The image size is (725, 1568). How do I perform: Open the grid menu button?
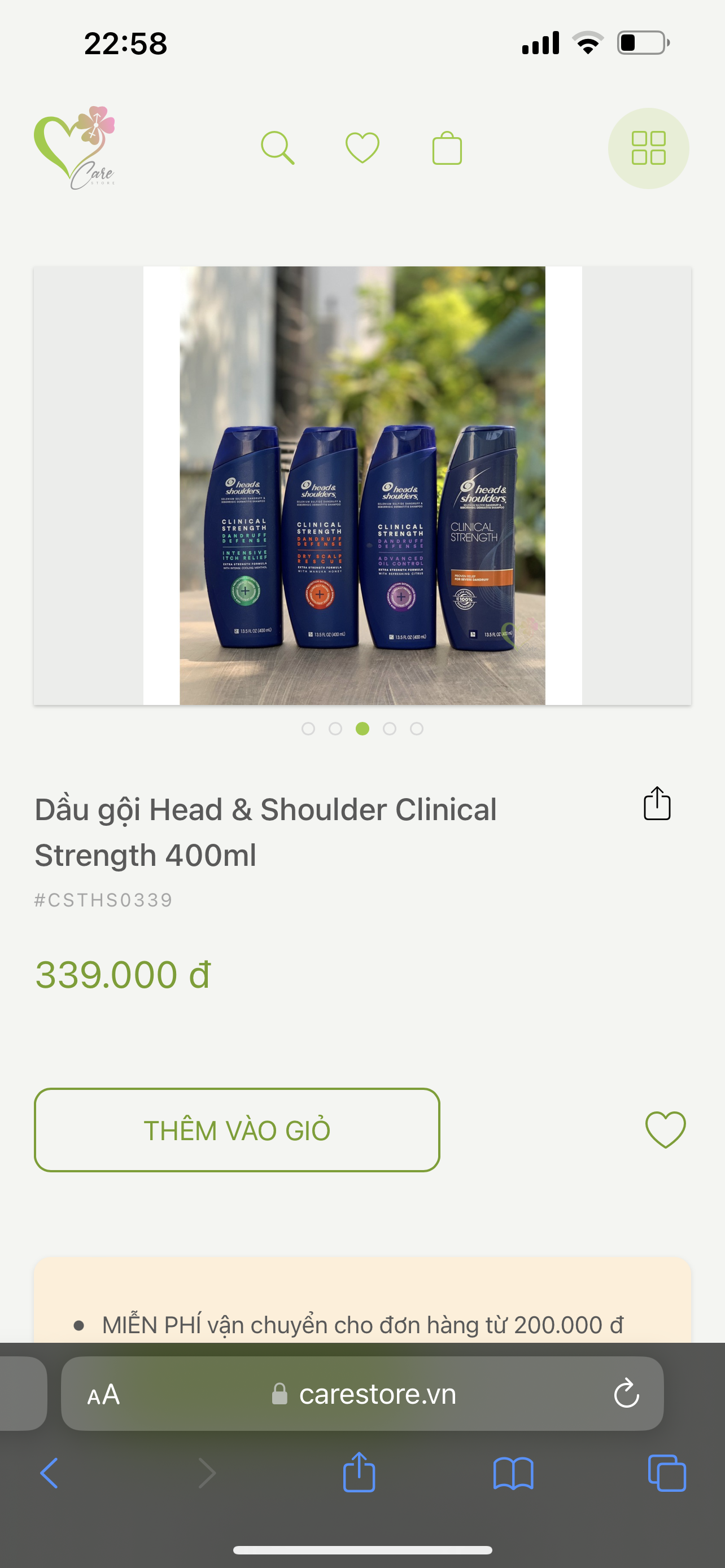point(648,148)
